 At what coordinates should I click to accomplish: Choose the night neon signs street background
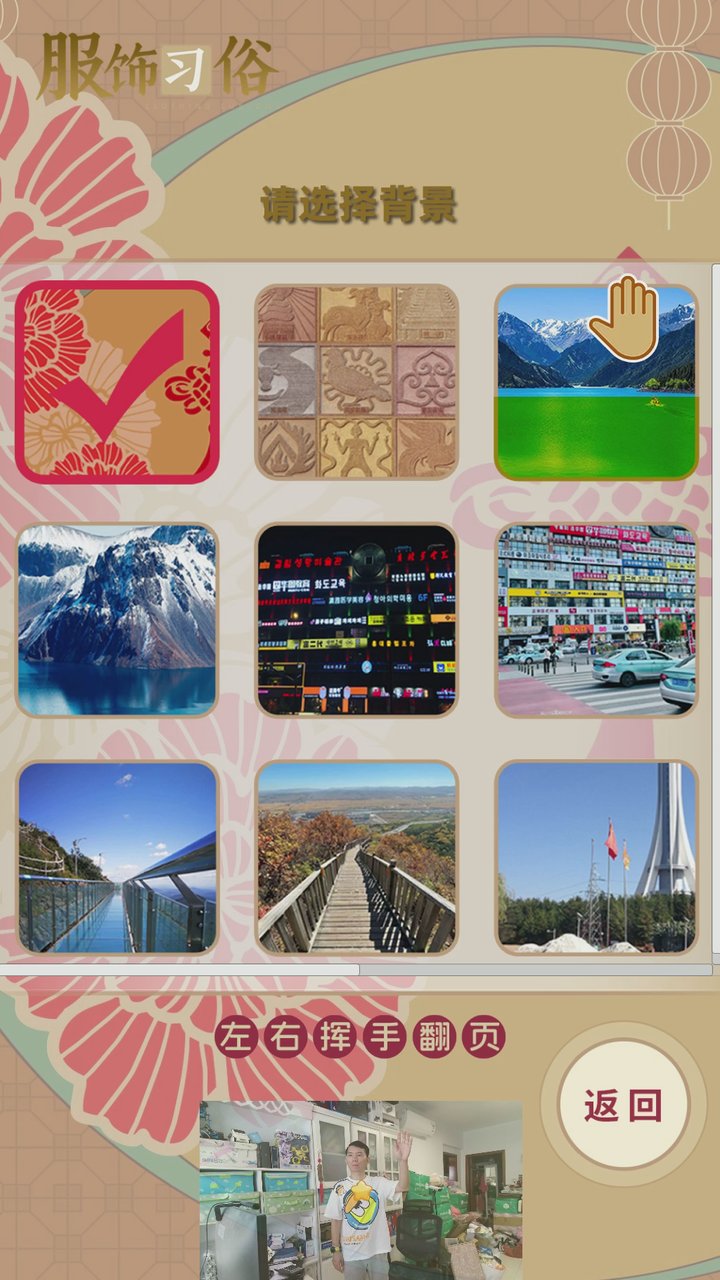tap(357, 620)
